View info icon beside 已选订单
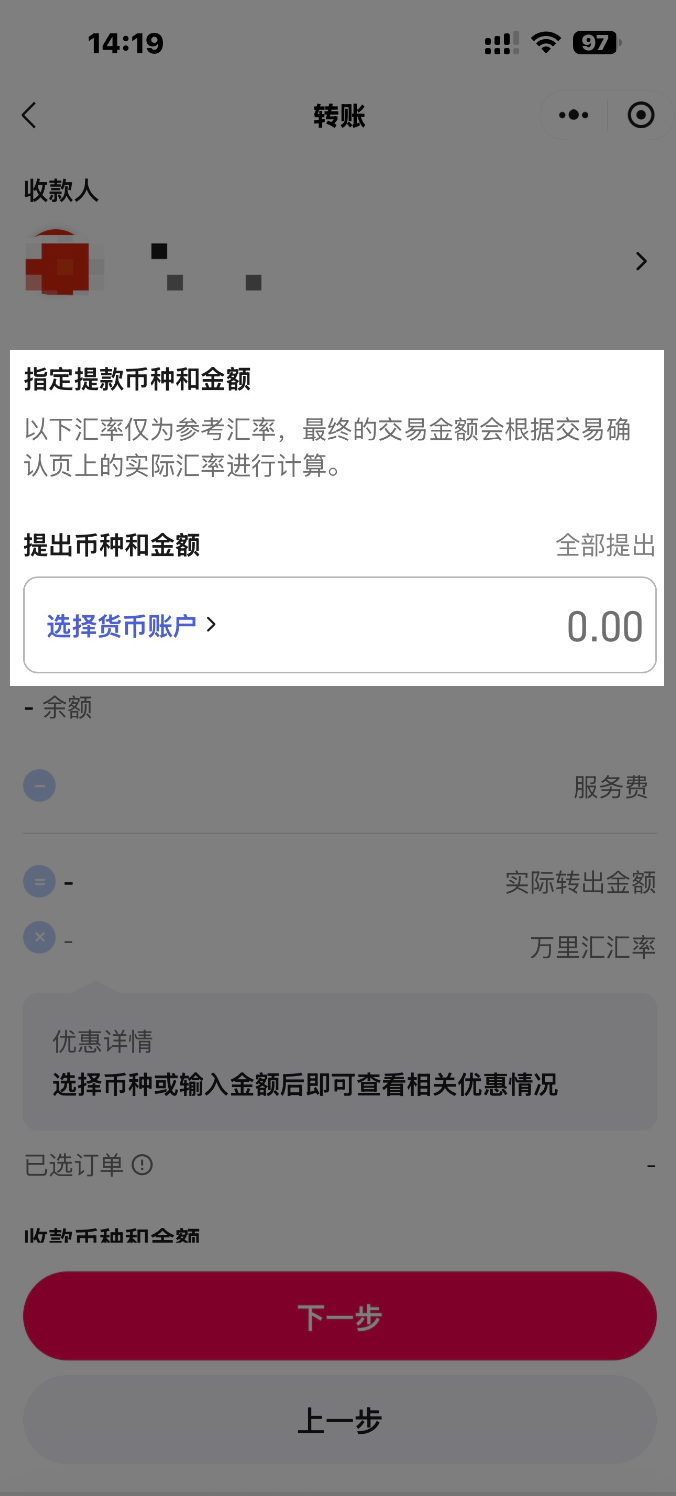Viewport: 676px width, 1496px height. click(x=143, y=1165)
